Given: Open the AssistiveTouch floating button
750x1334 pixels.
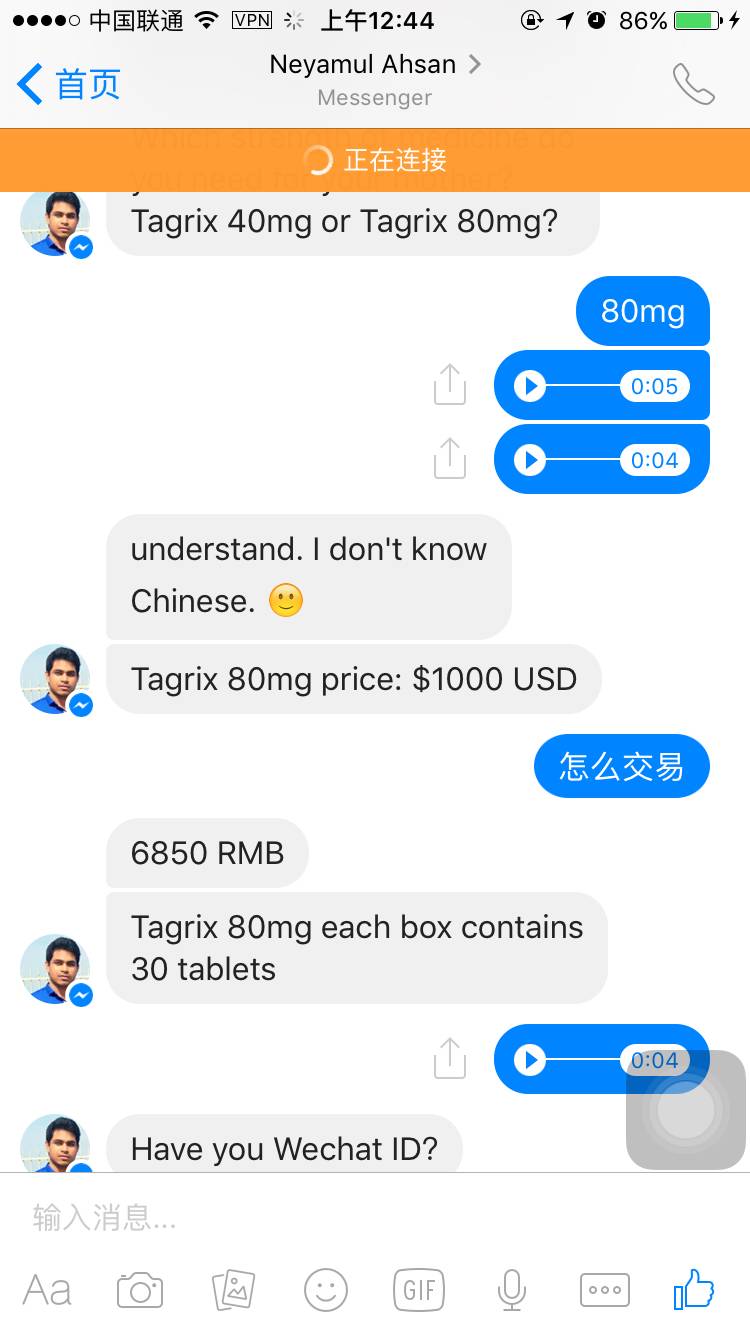Looking at the screenshot, I should (x=686, y=1110).
